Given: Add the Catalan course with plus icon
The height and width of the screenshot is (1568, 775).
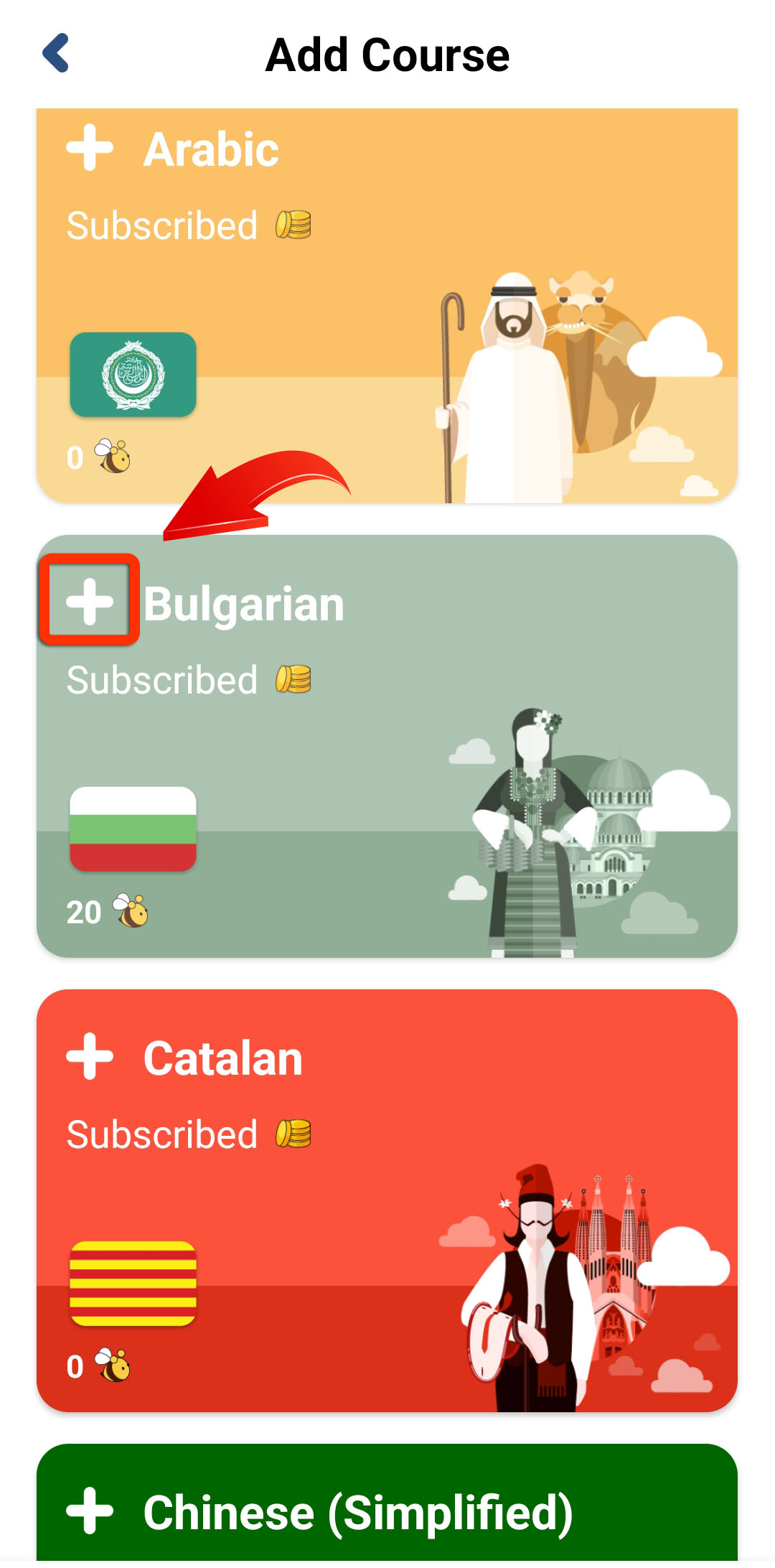Looking at the screenshot, I should click(x=90, y=1056).
